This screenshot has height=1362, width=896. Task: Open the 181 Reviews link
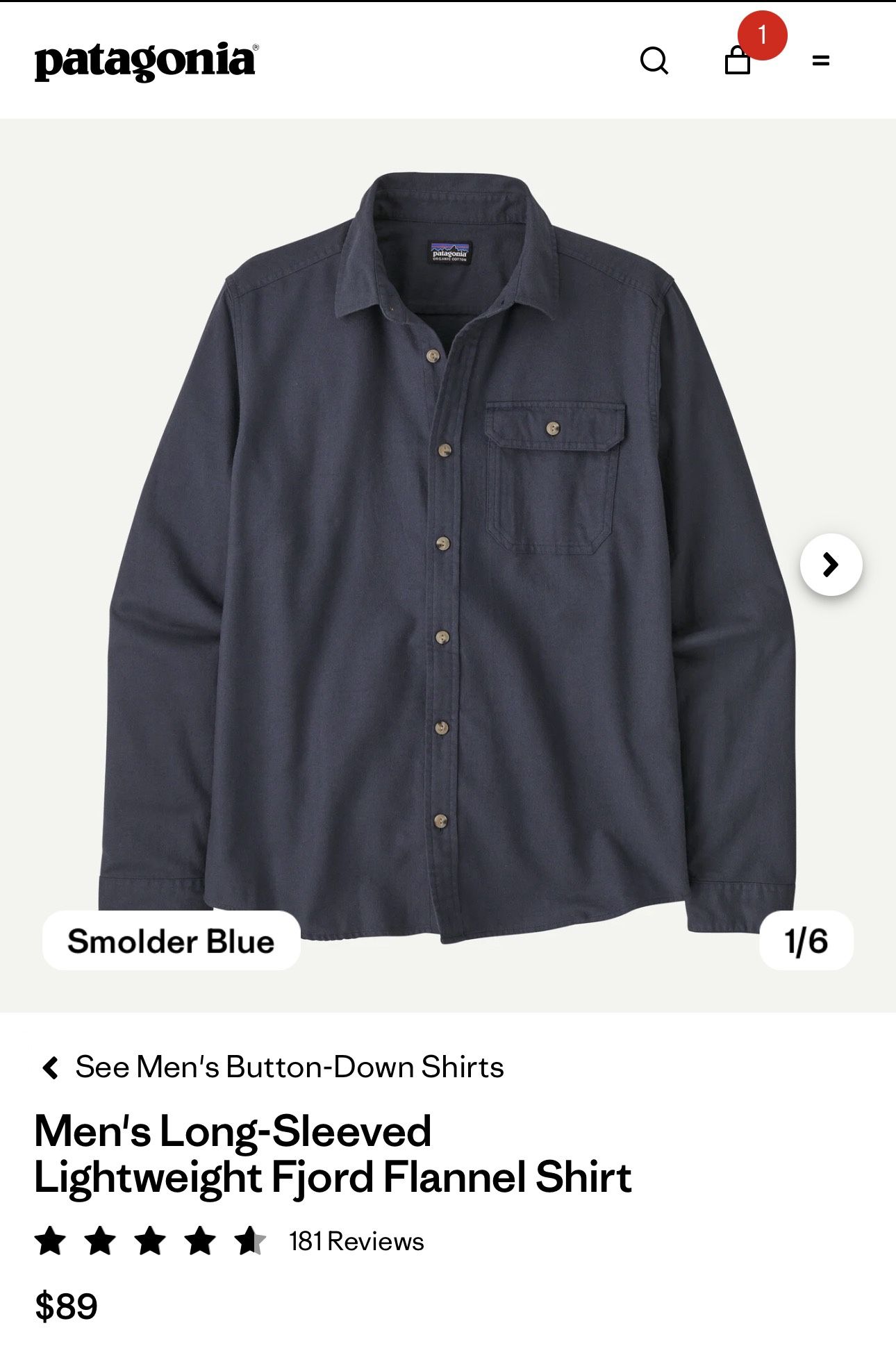click(356, 1241)
